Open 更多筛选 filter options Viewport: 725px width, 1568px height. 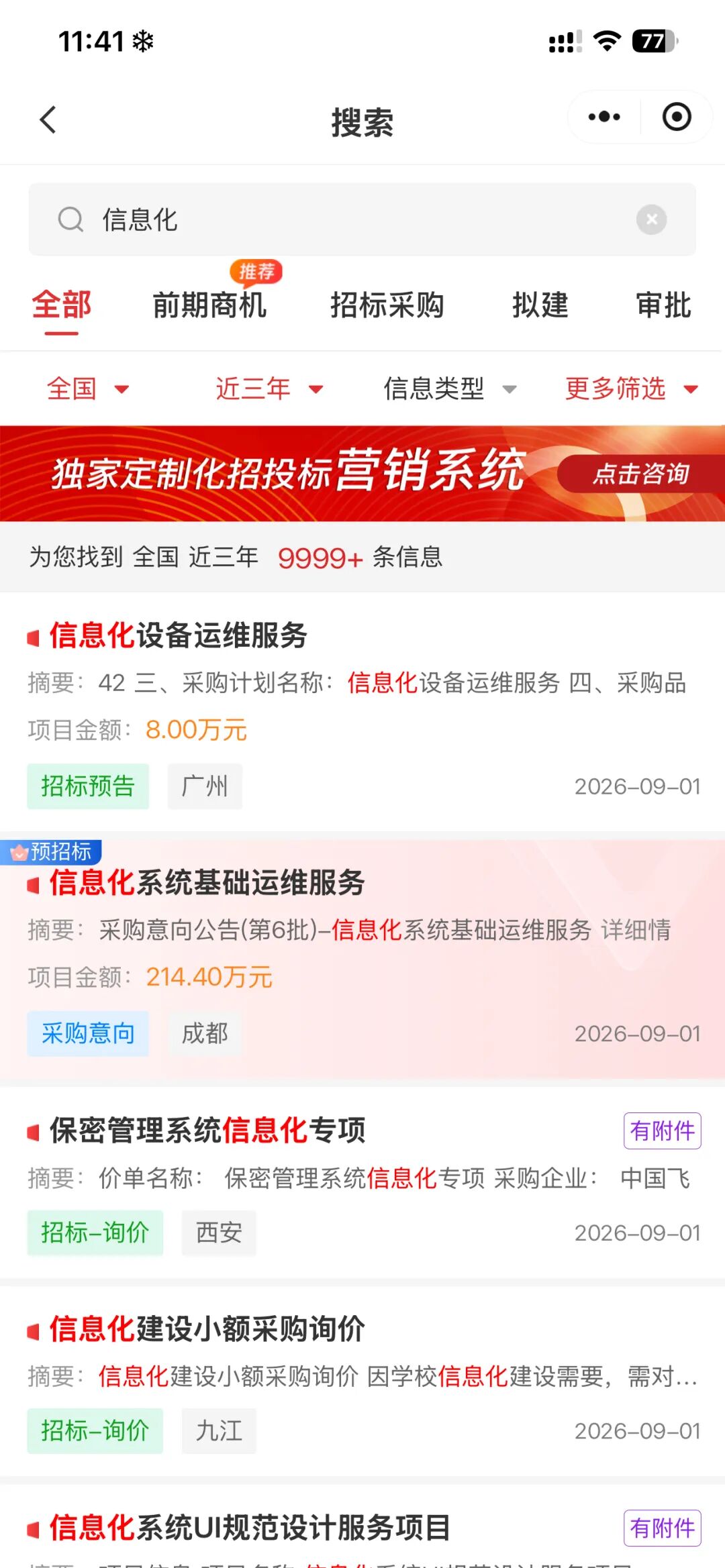tap(632, 388)
